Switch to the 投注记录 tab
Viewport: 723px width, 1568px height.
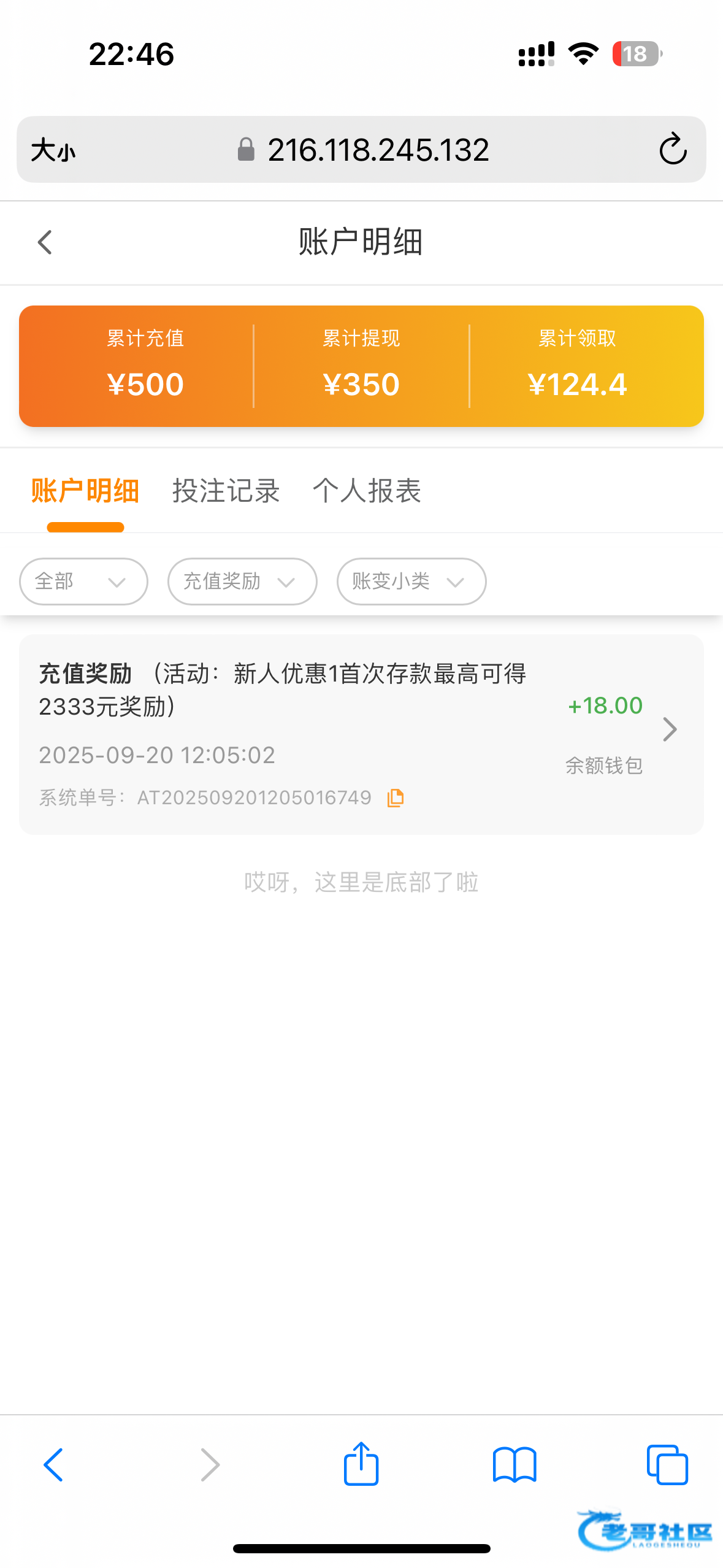coord(226,491)
